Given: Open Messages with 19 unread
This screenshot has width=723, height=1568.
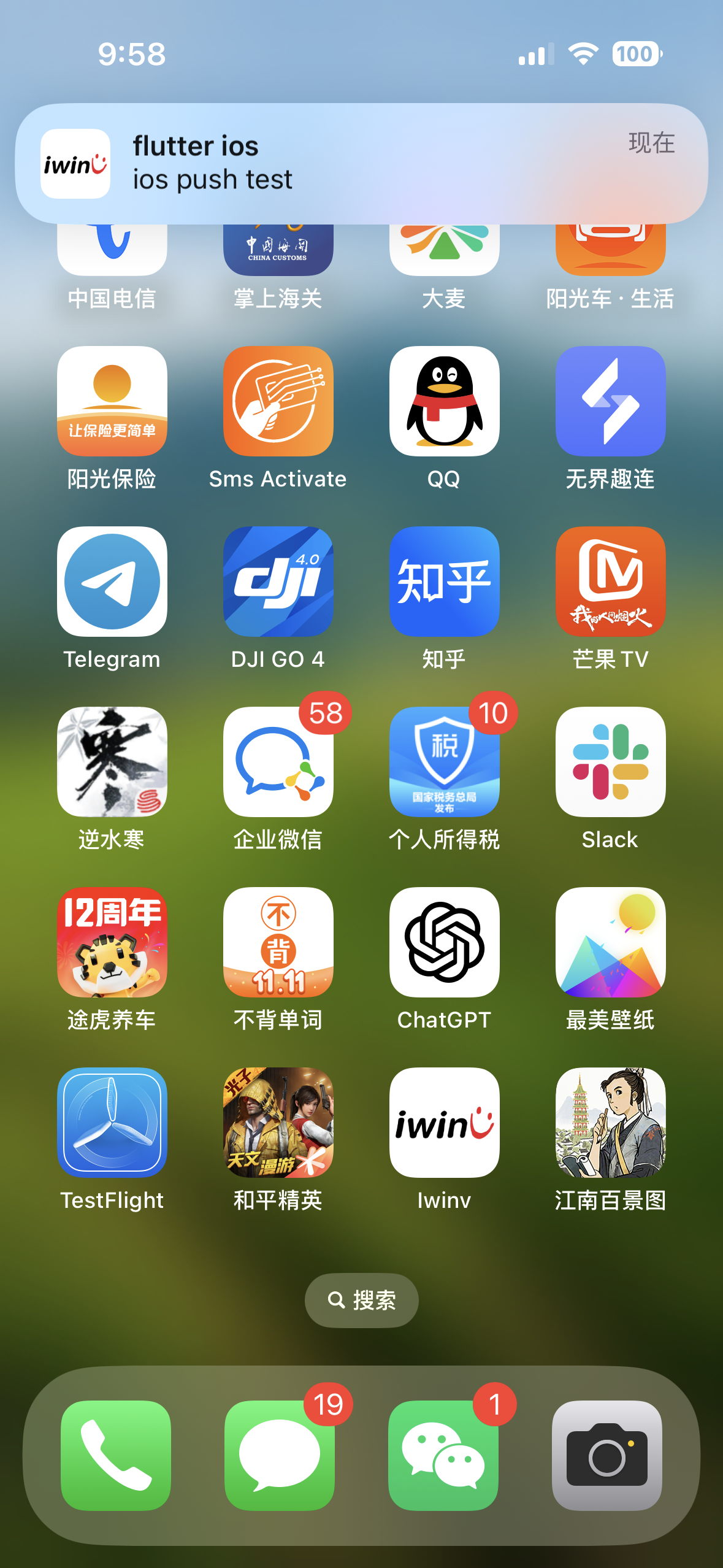Looking at the screenshot, I should click(279, 1455).
